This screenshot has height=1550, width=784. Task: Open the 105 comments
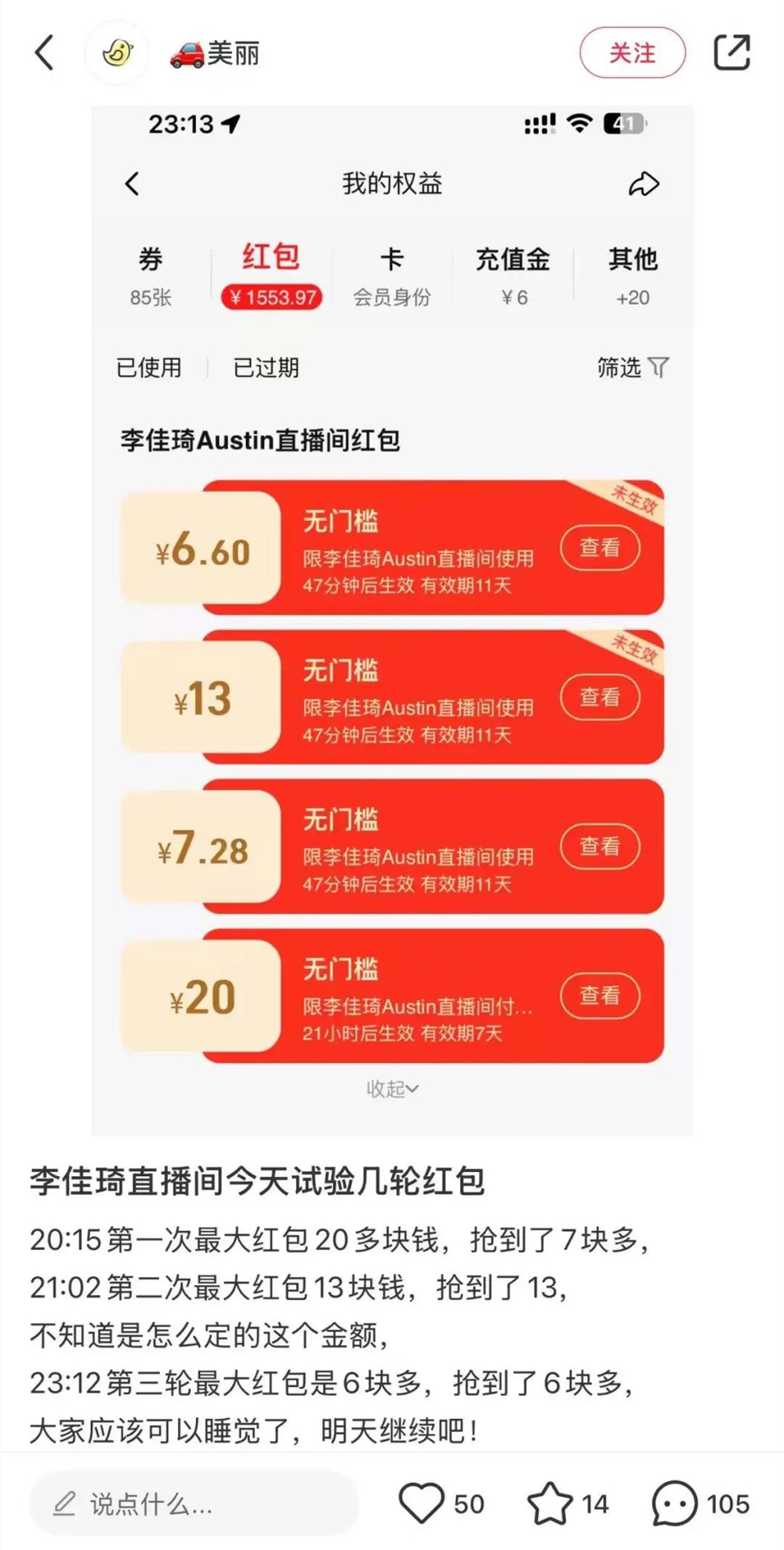coord(674,1503)
